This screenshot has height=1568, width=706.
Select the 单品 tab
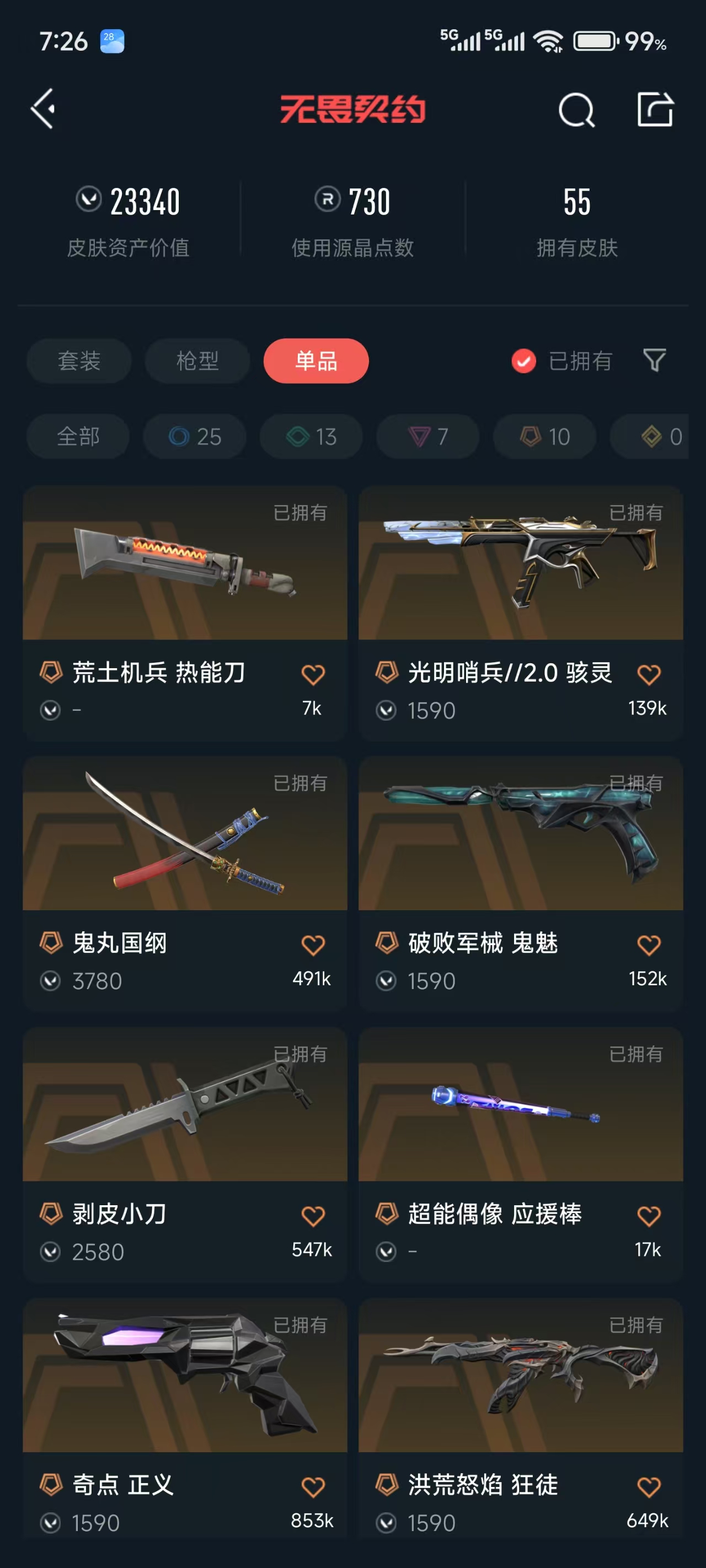click(x=315, y=361)
